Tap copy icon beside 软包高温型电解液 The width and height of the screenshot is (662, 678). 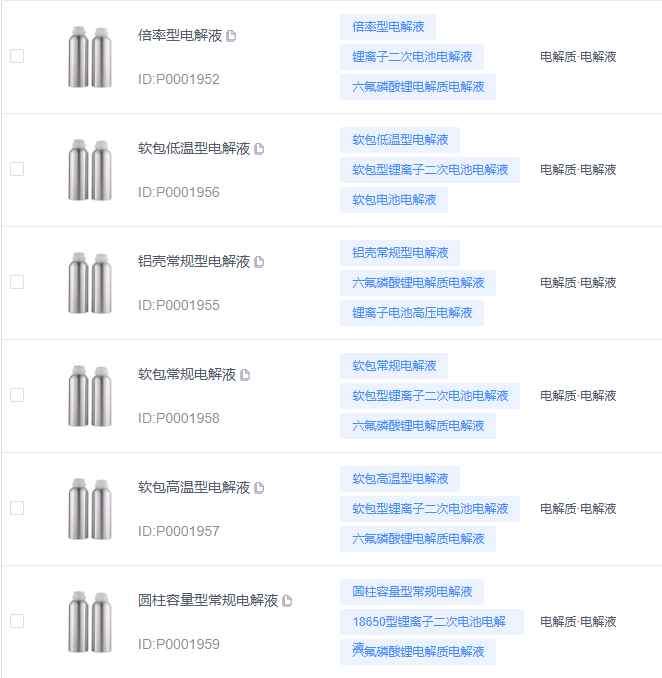point(259,488)
